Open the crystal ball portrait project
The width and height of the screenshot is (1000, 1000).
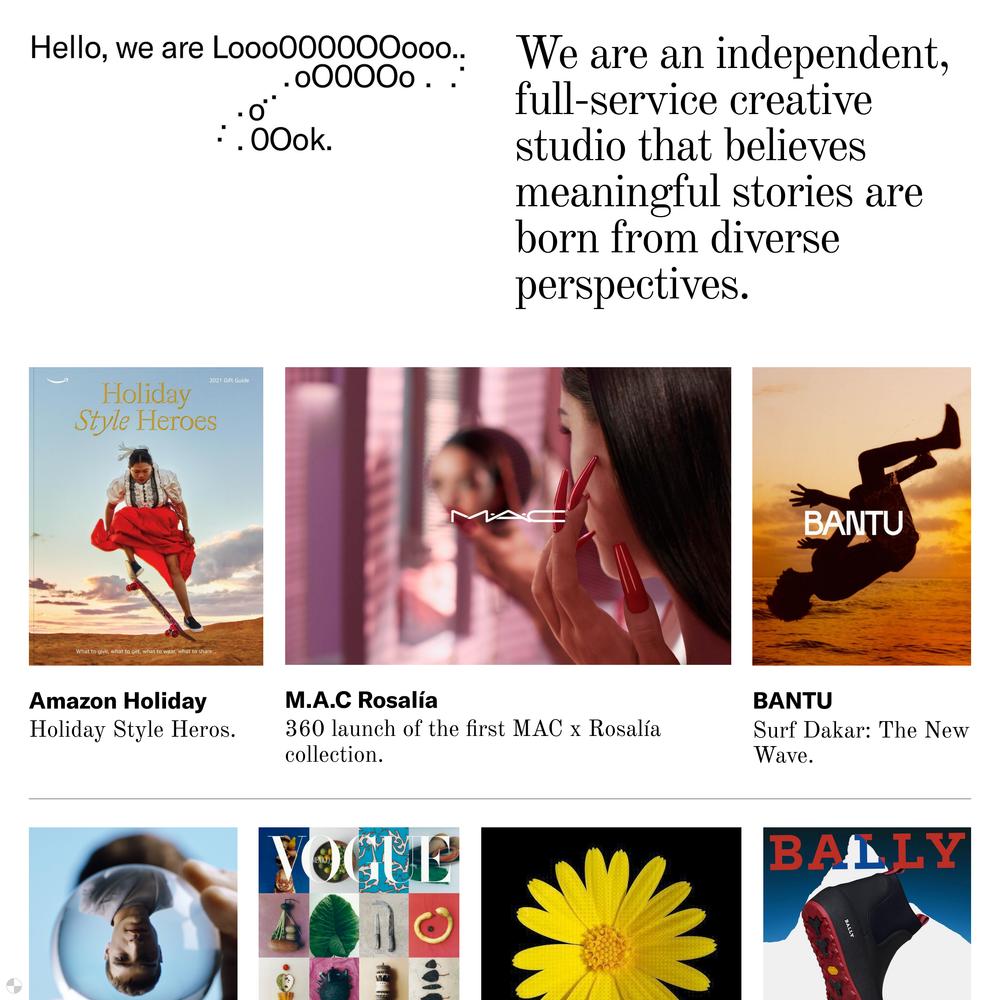coord(133,912)
